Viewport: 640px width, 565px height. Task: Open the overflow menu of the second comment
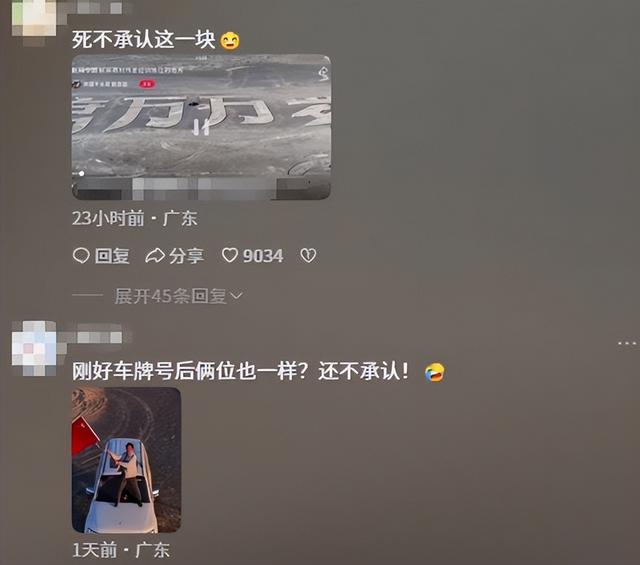click(x=626, y=343)
